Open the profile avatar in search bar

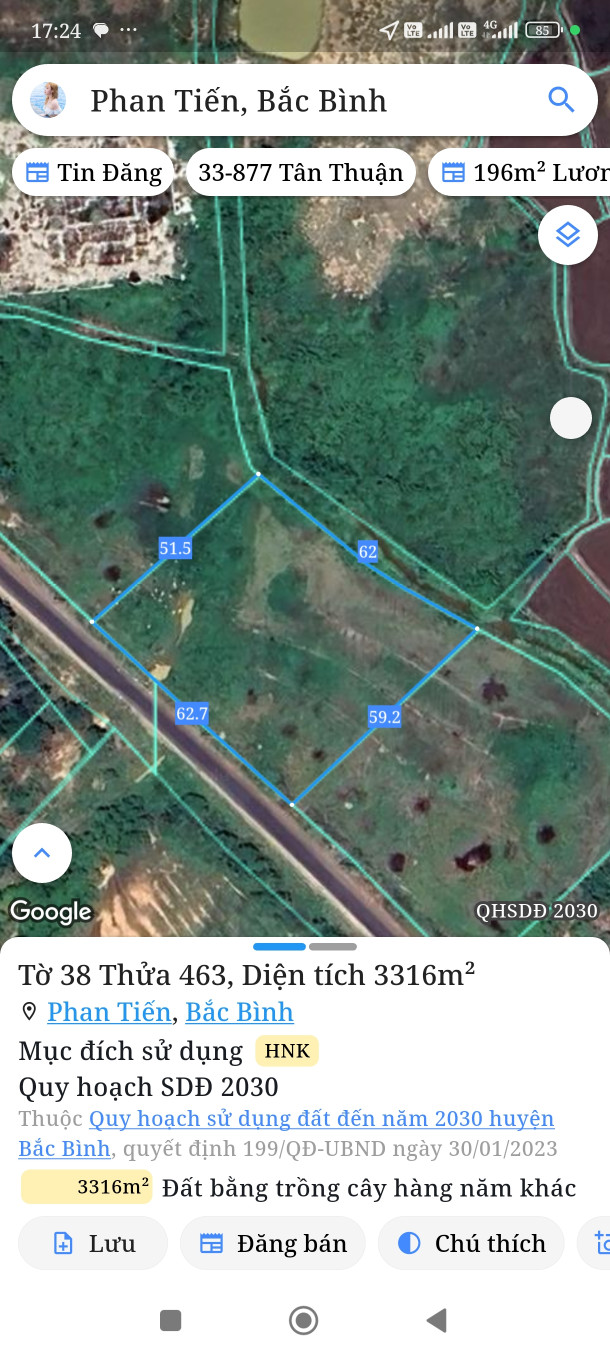point(48,100)
